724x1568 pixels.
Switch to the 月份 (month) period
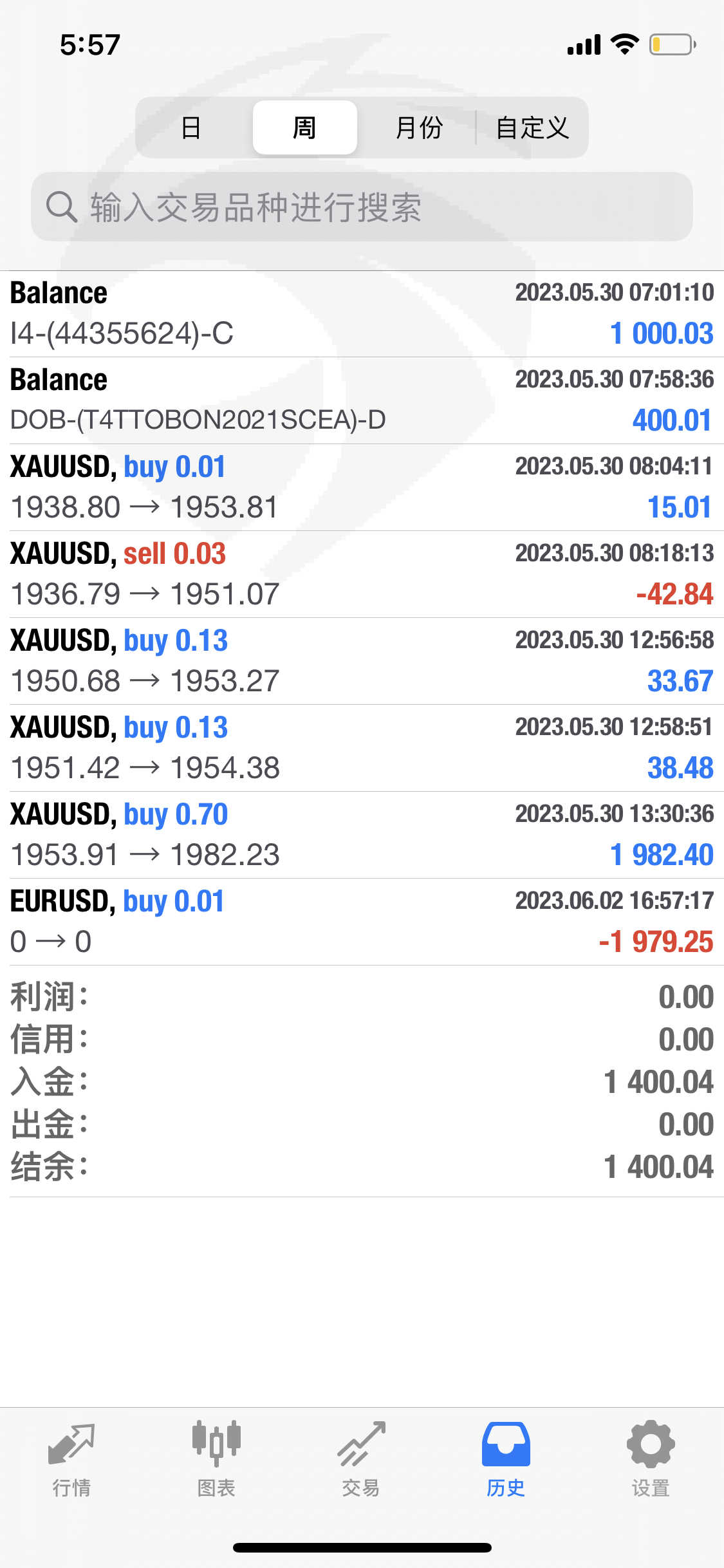coord(418,127)
